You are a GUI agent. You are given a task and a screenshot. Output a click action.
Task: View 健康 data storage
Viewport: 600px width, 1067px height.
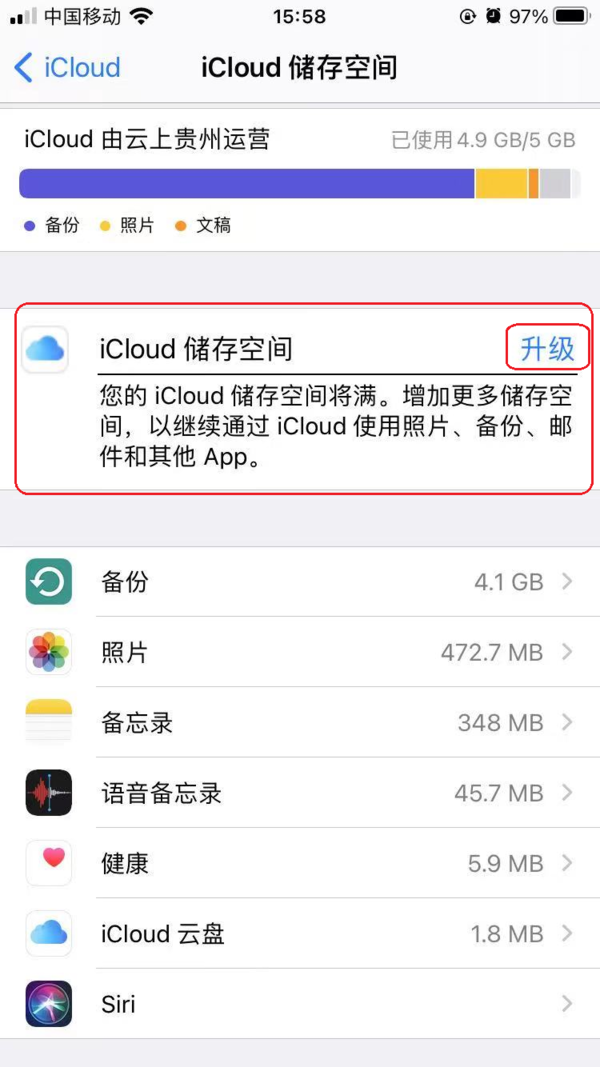pyautogui.click(x=300, y=863)
